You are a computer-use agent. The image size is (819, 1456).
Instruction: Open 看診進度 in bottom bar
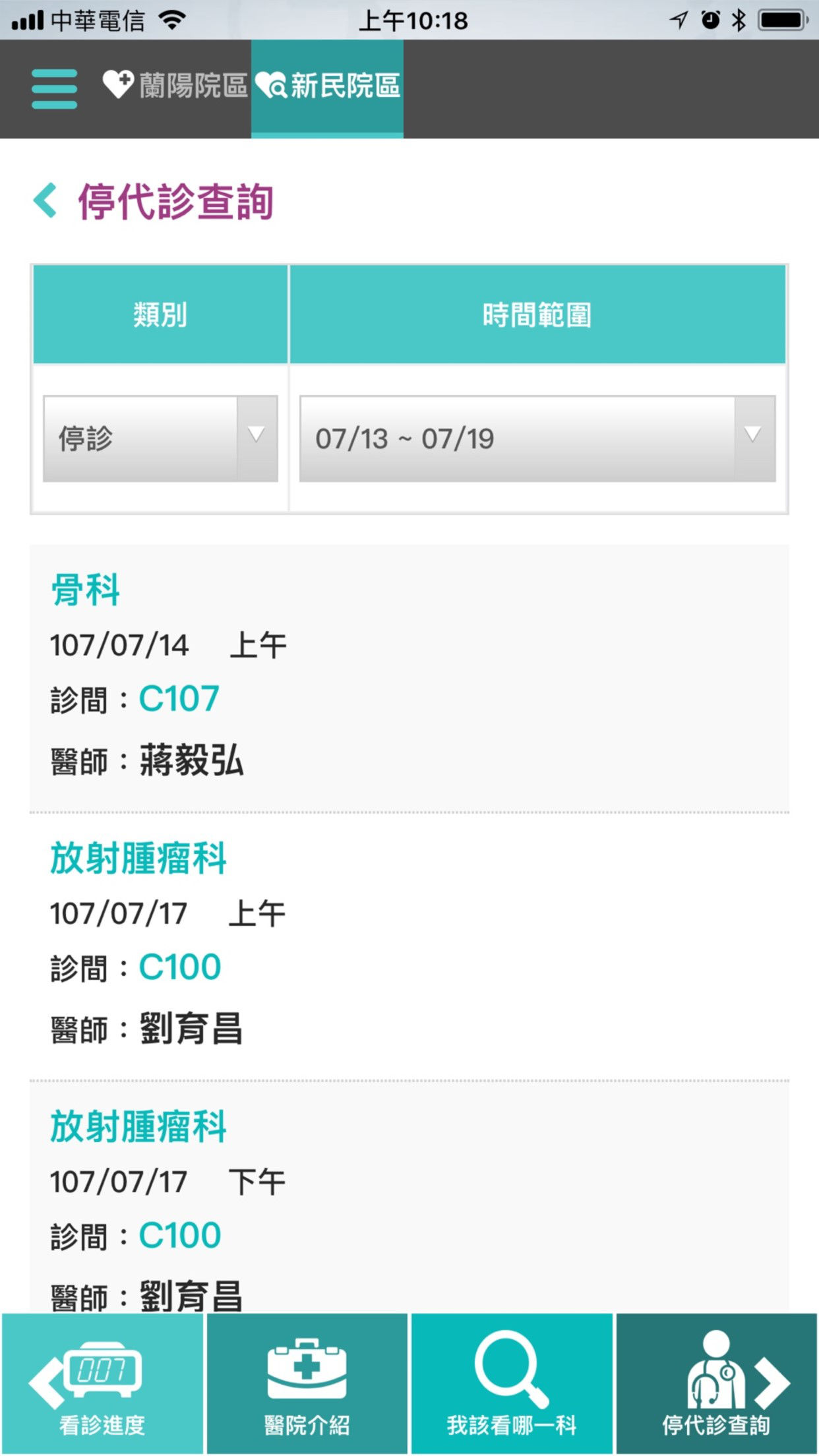click(x=103, y=1383)
